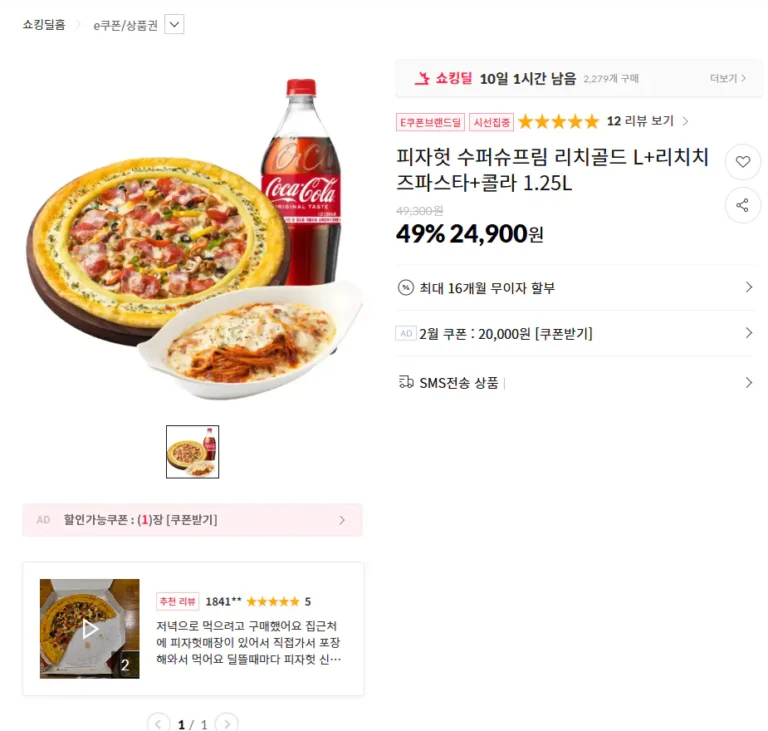Share this product
This screenshot has height=731, width=768.
pos(742,205)
